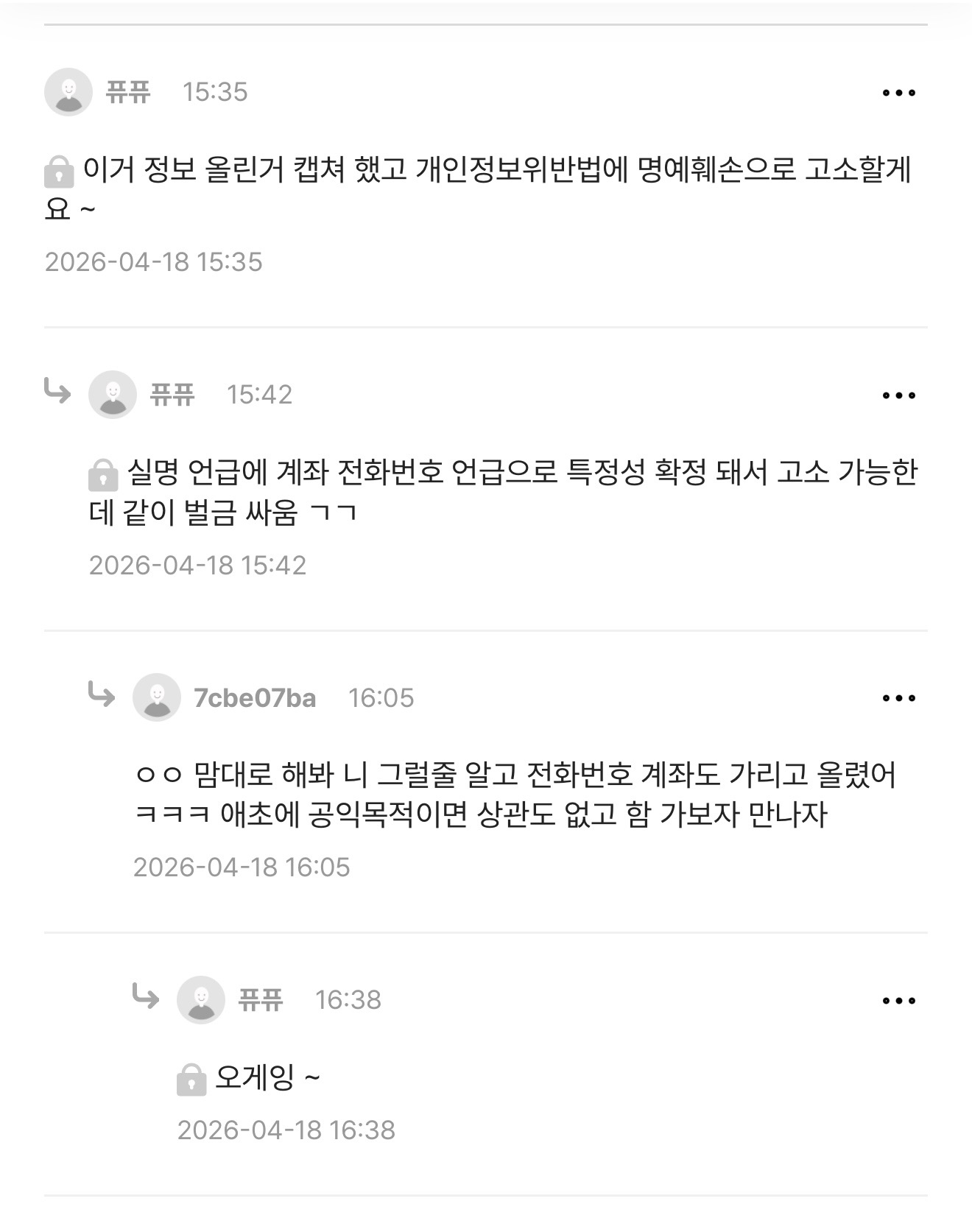Screen dimensions: 972x1232
Task: Open more options for 퓨퓨's 15:42 reply
Action: [898, 395]
